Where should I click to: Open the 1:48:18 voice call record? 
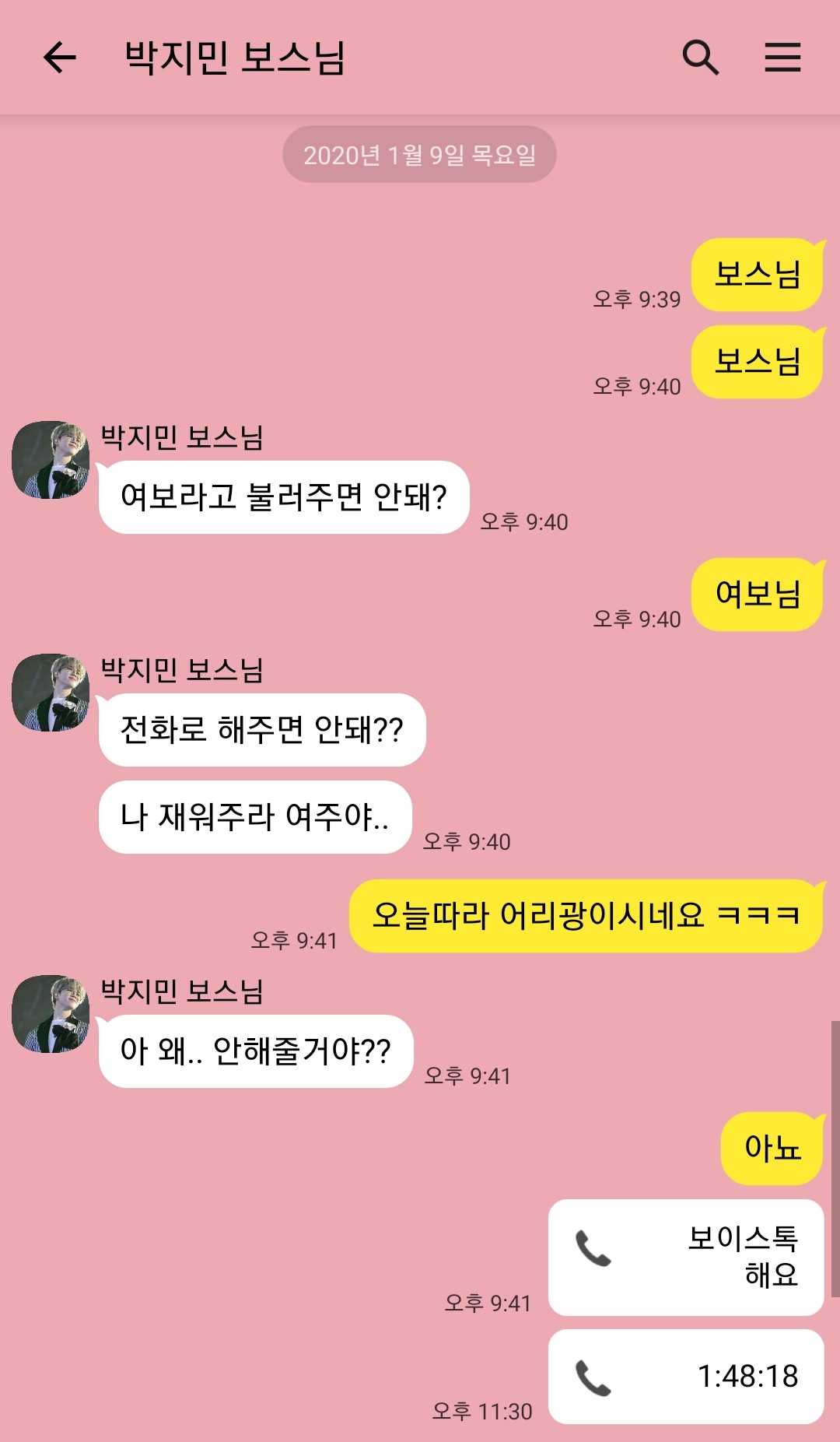coord(685,1376)
